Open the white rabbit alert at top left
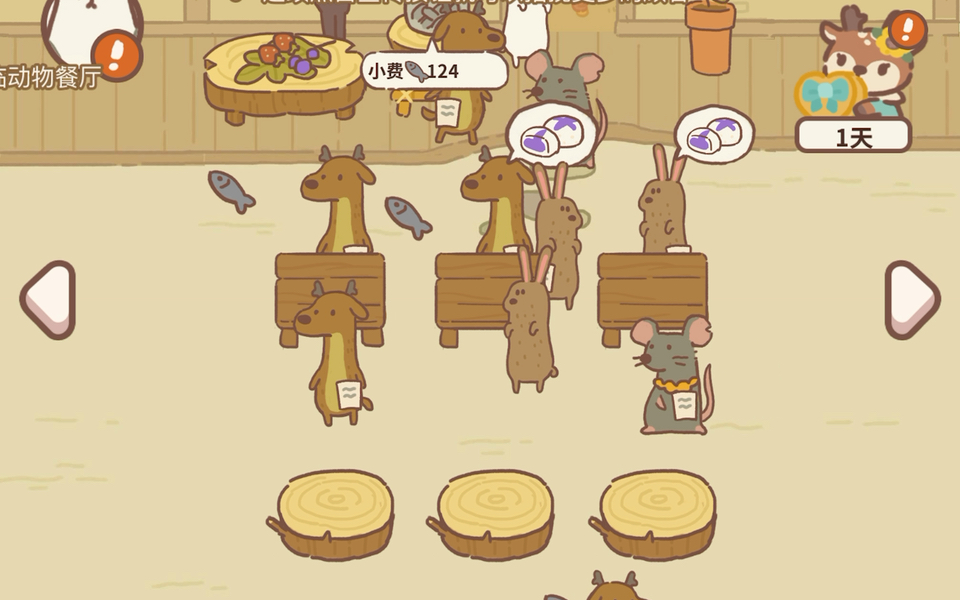 pyautogui.click(x=116, y=55)
